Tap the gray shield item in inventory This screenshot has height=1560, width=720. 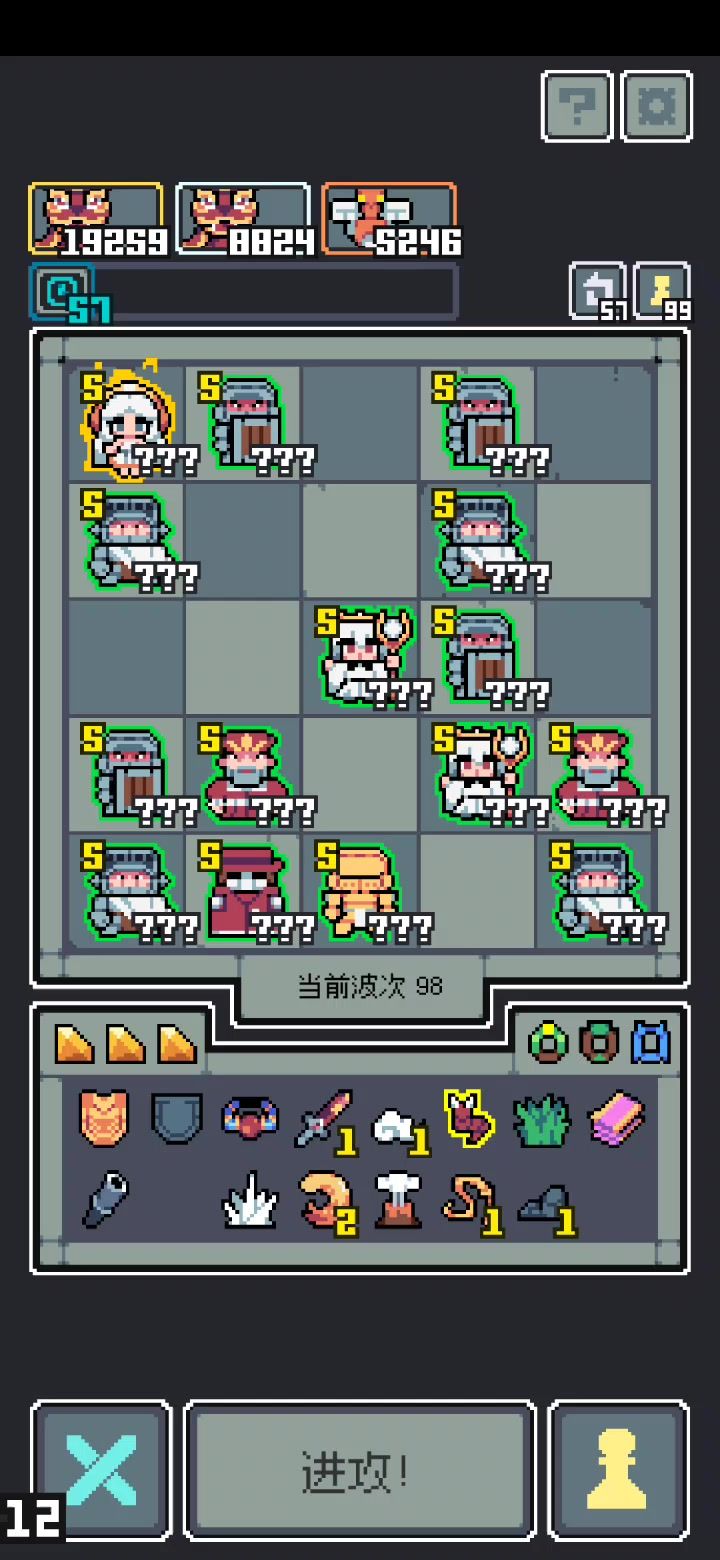(x=177, y=1117)
